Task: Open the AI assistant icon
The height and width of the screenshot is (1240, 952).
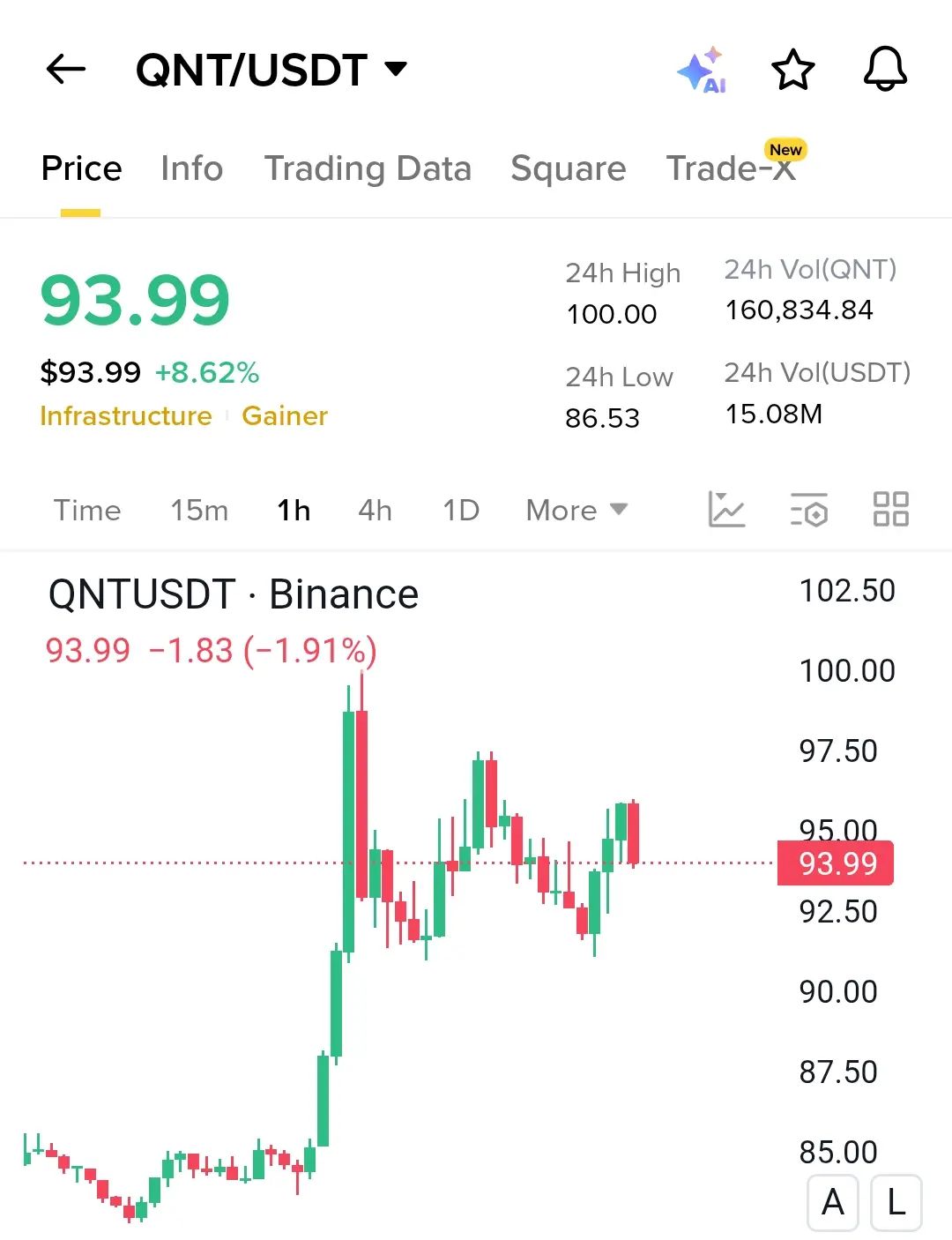Action: click(x=702, y=70)
